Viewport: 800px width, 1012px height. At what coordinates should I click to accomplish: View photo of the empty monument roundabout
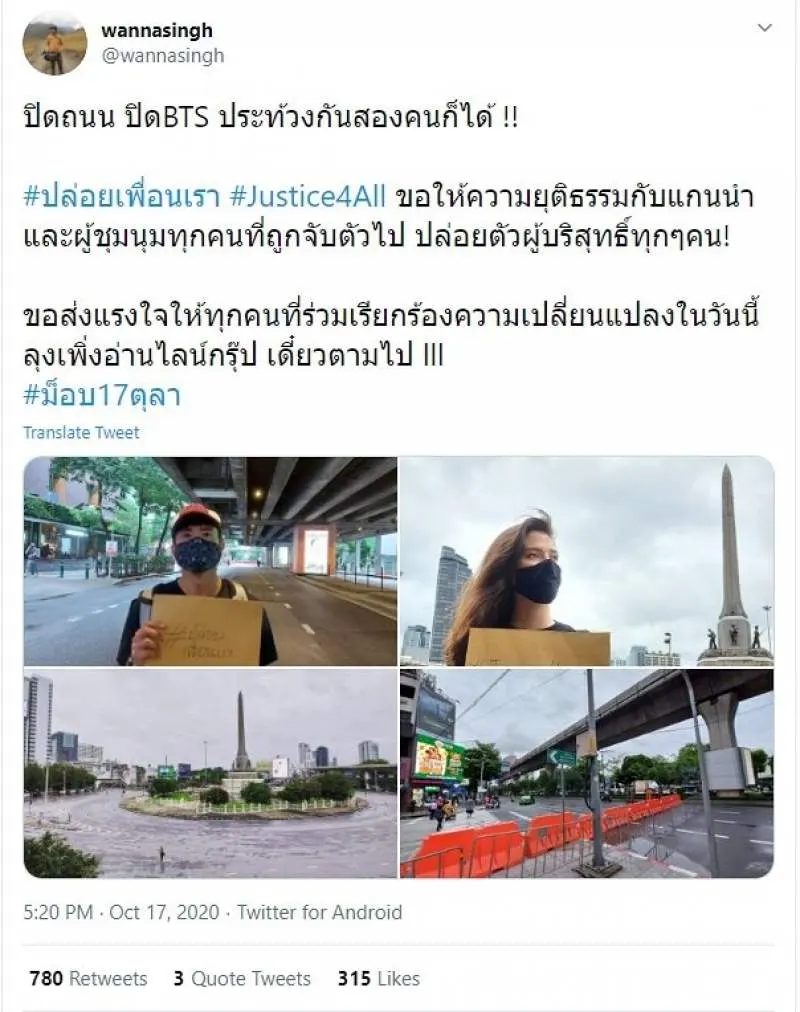(x=210, y=774)
